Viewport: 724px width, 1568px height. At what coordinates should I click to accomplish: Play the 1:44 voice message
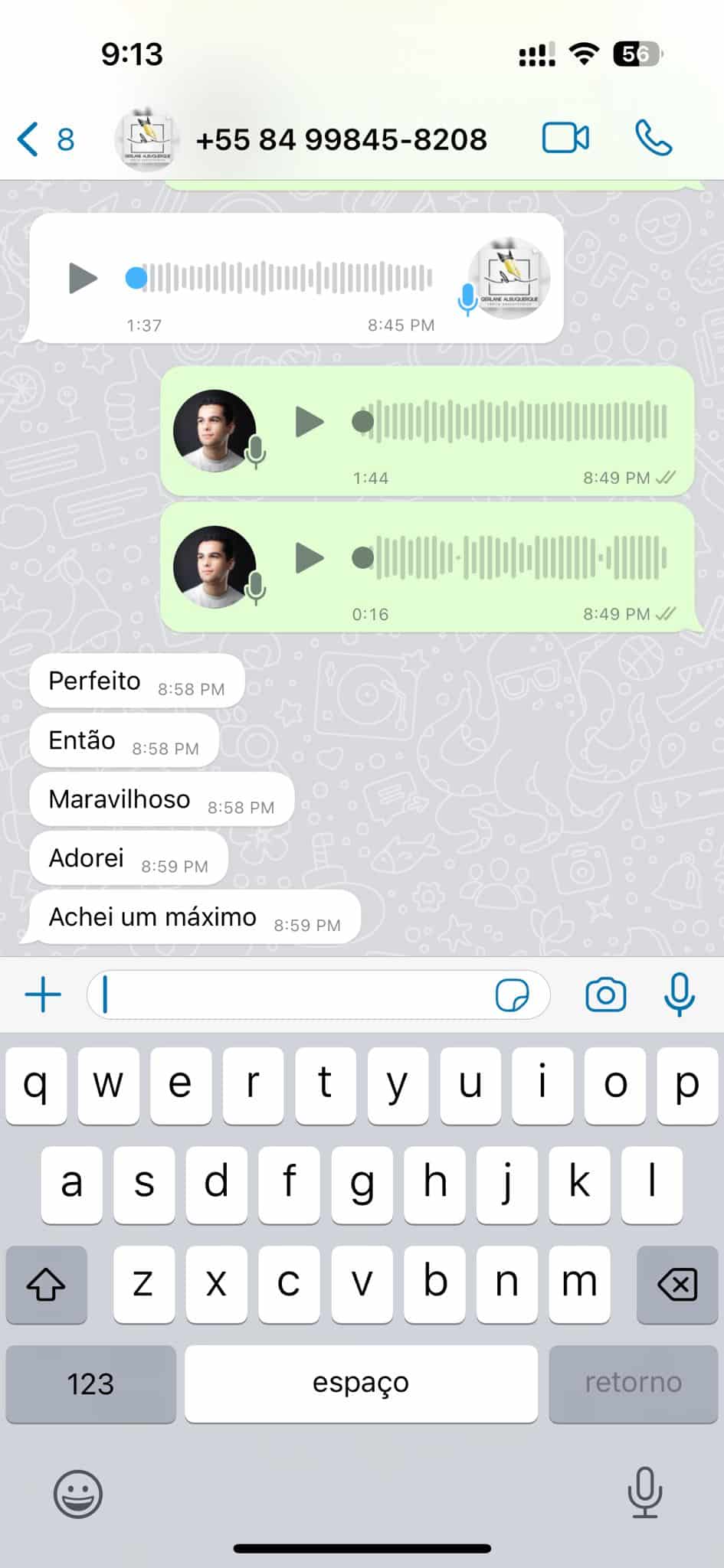[x=310, y=422]
